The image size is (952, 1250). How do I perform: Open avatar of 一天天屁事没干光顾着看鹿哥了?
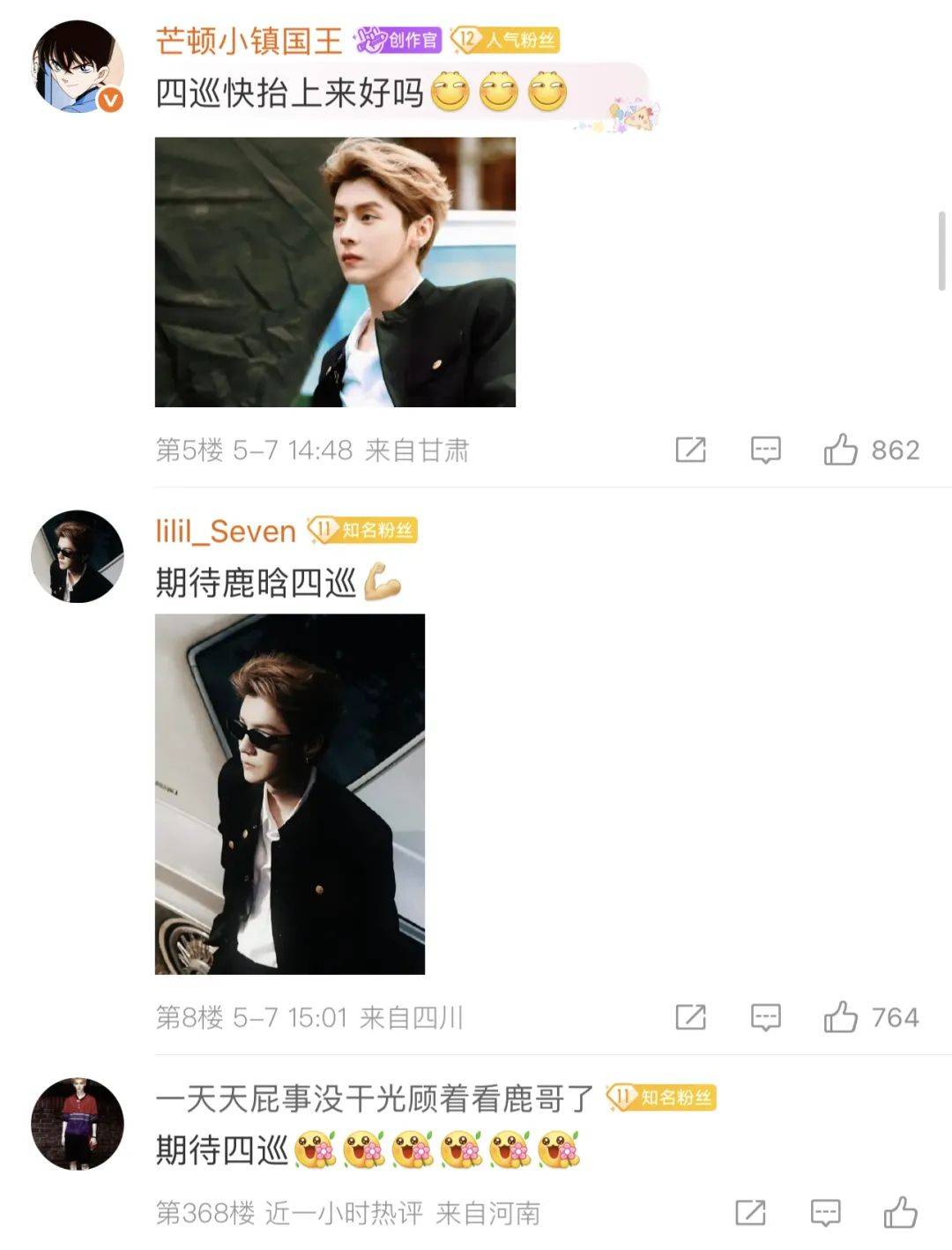tap(78, 1124)
